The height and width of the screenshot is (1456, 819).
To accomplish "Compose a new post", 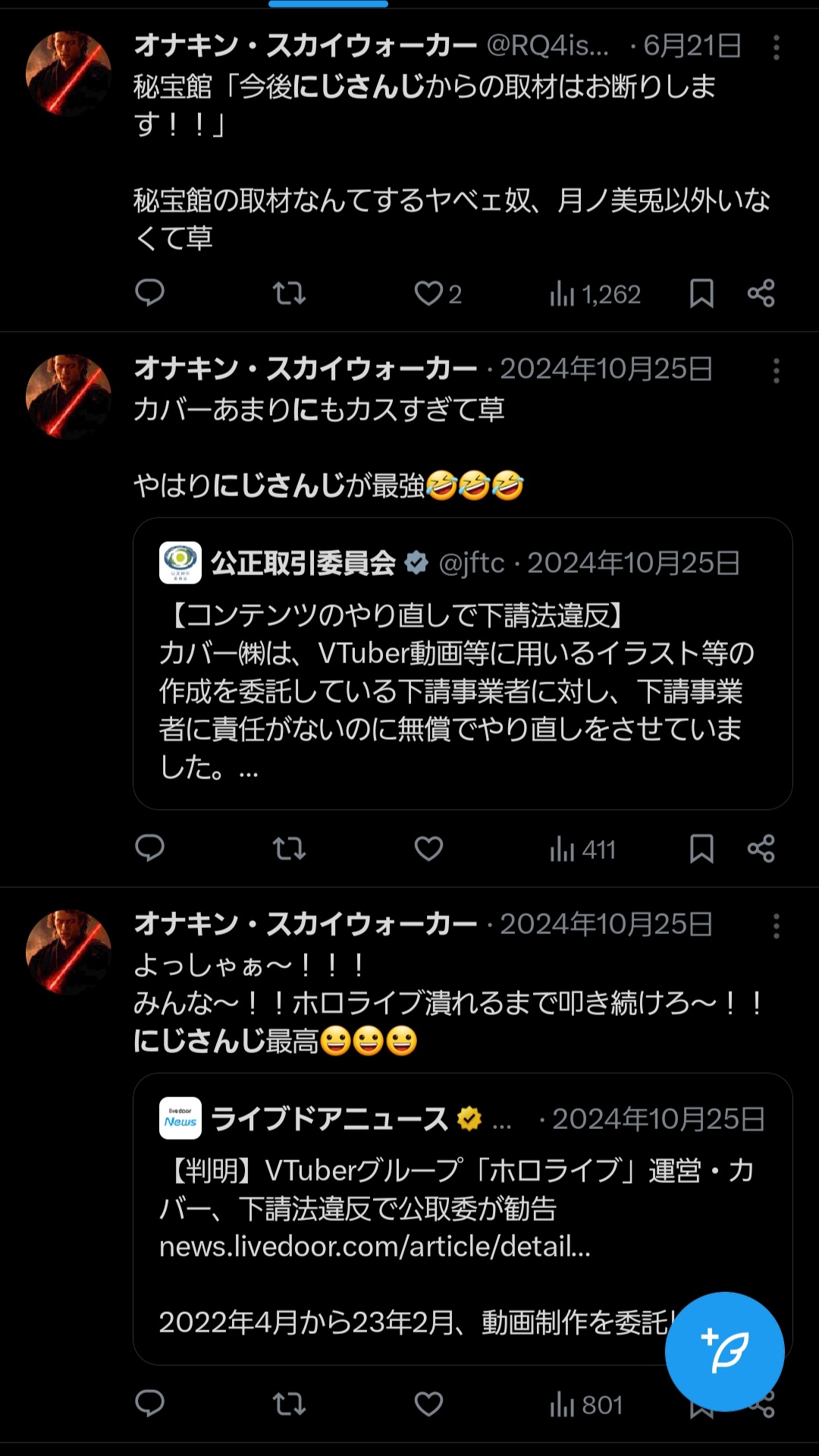I will pyautogui.click(x=724, y=1351).
